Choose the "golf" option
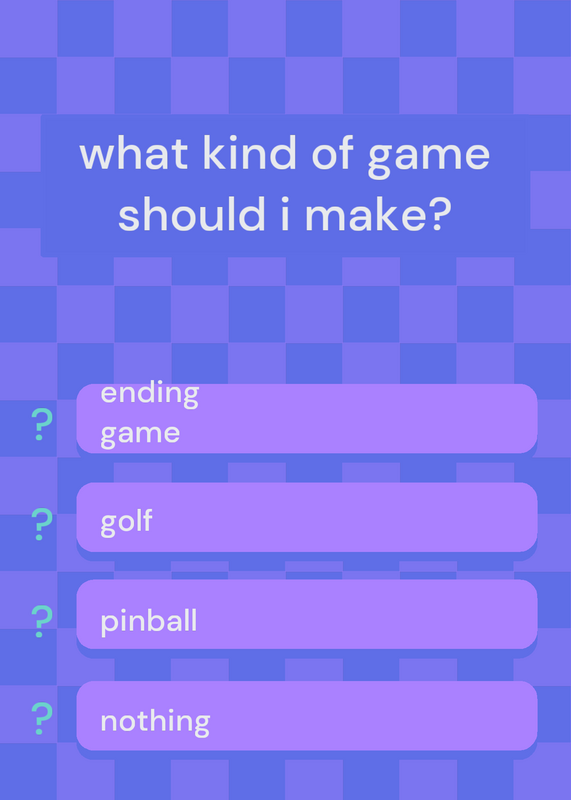 pos(307,517)
